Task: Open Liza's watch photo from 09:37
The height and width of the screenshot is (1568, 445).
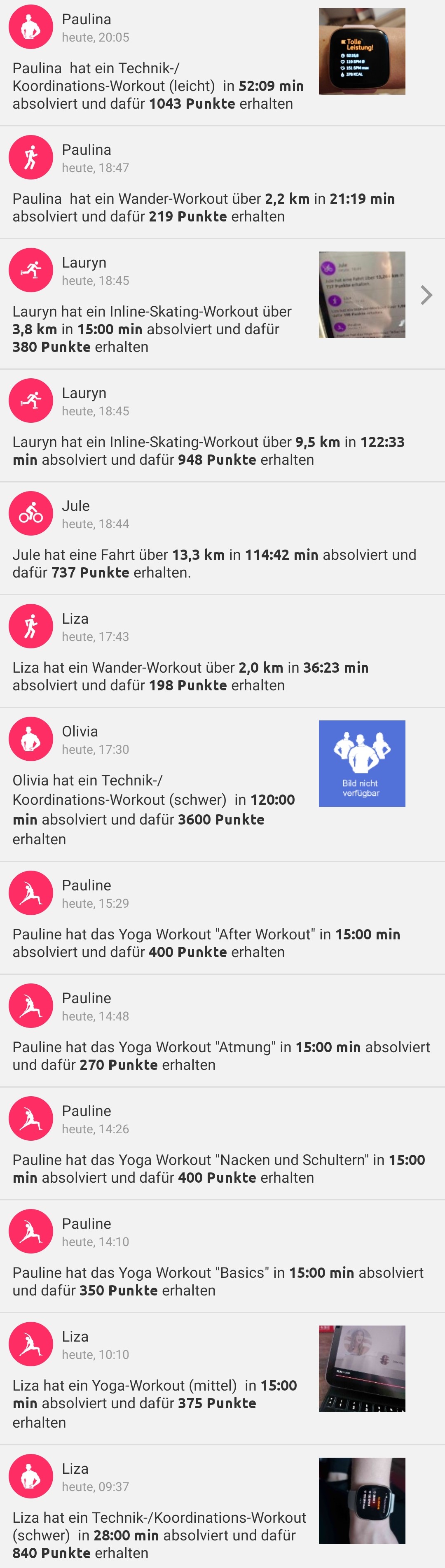Action: pyautogui.click(x=361, y=1500)
